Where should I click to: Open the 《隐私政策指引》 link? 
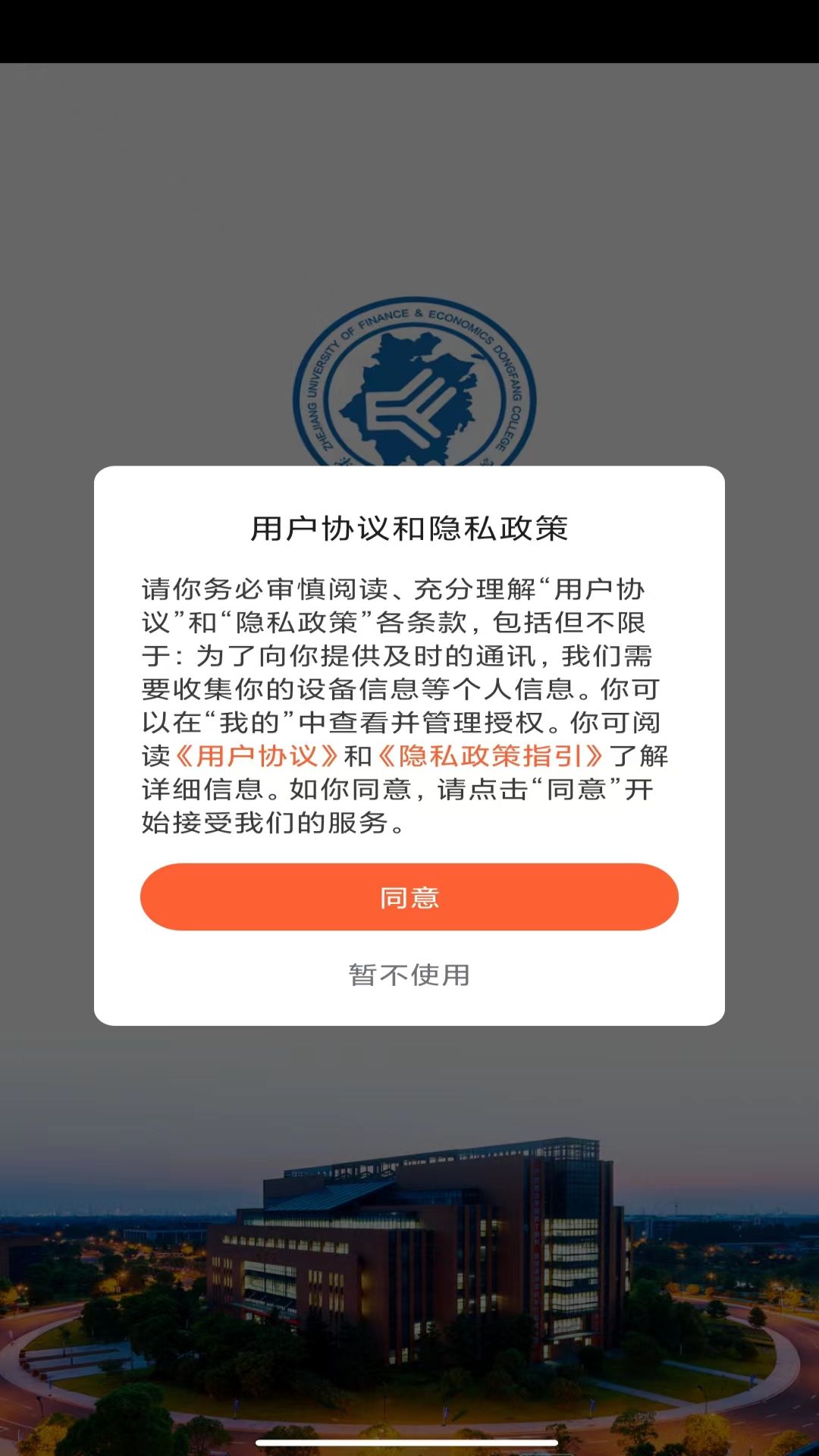click(490, 756)
